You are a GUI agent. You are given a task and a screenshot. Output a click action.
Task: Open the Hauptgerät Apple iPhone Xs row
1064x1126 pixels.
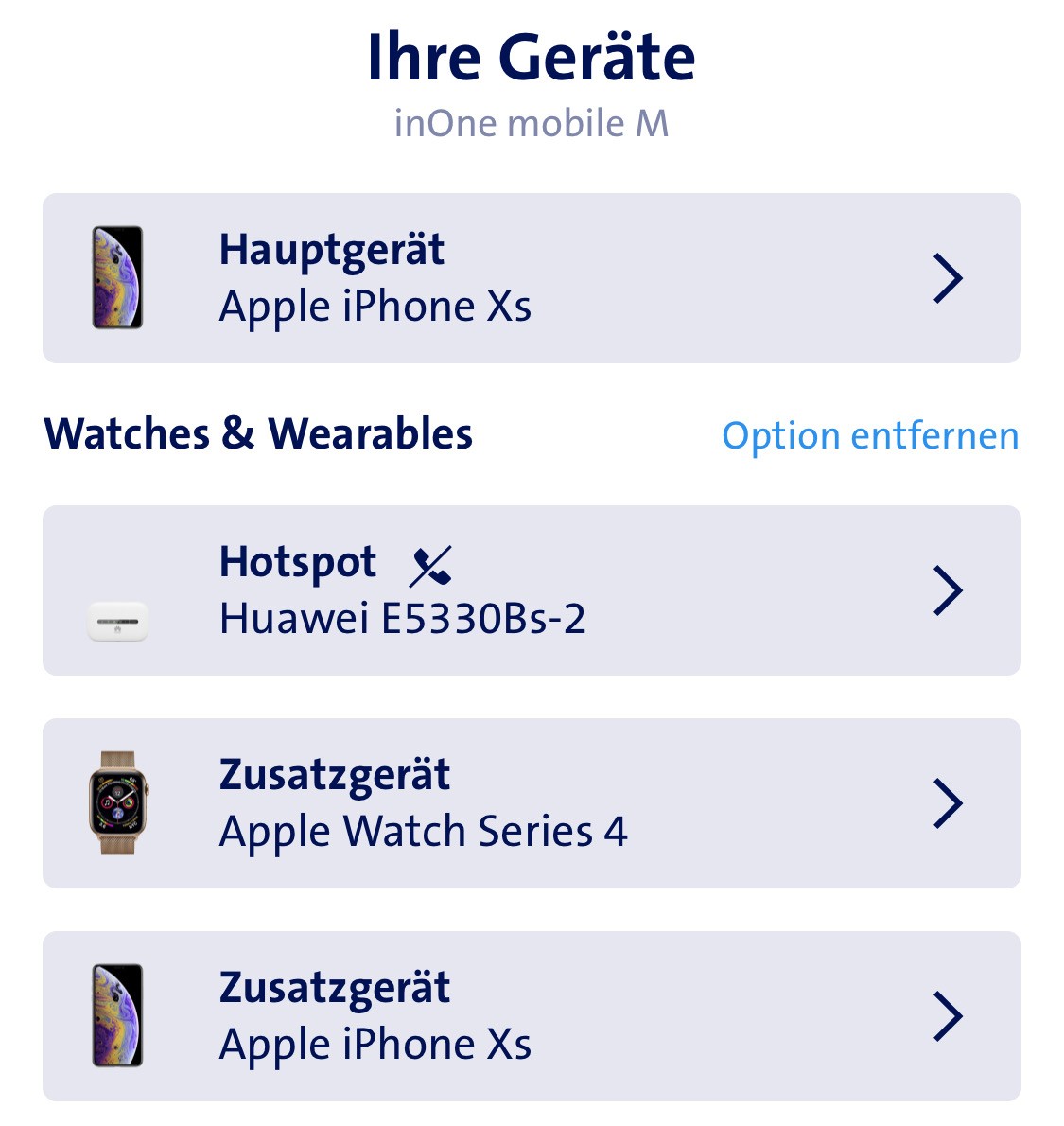[x=531, y=278]
